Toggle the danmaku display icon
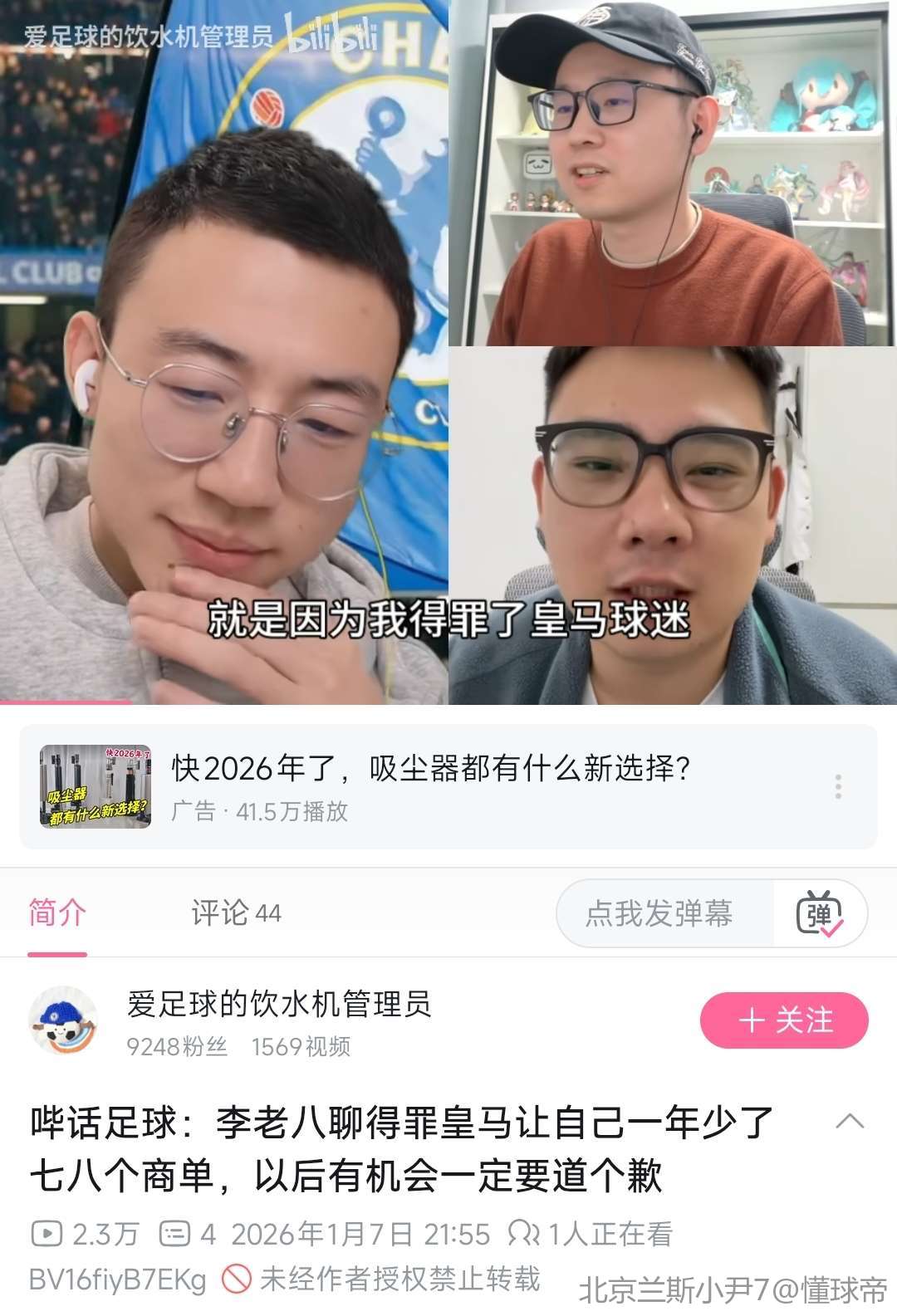Image resolution: width=897 pixels, height=1316 pixels. (x=819, y=913)
